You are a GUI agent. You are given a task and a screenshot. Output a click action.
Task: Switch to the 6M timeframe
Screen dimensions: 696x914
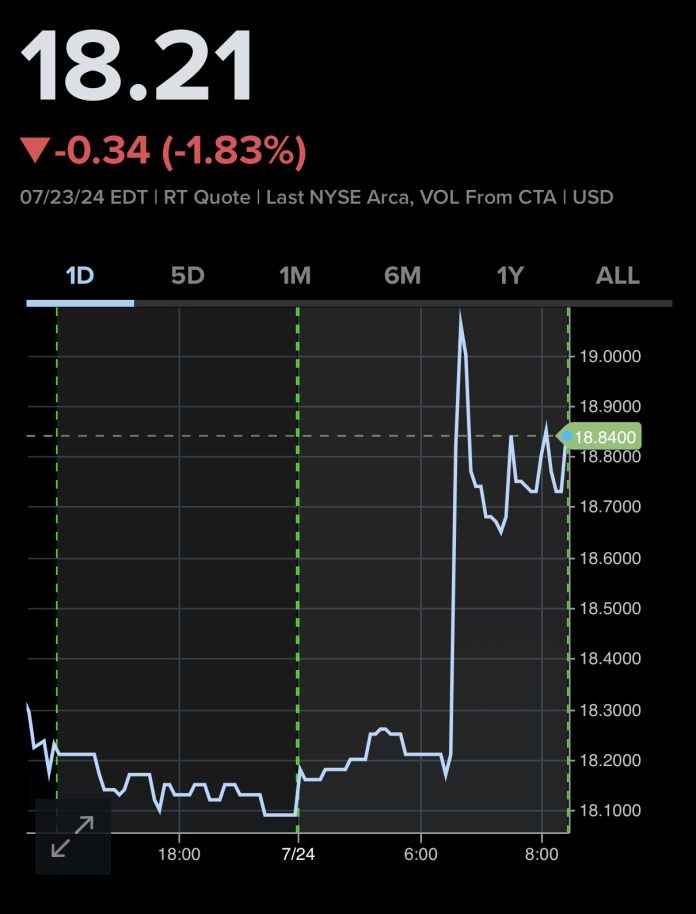coord(402,276)
